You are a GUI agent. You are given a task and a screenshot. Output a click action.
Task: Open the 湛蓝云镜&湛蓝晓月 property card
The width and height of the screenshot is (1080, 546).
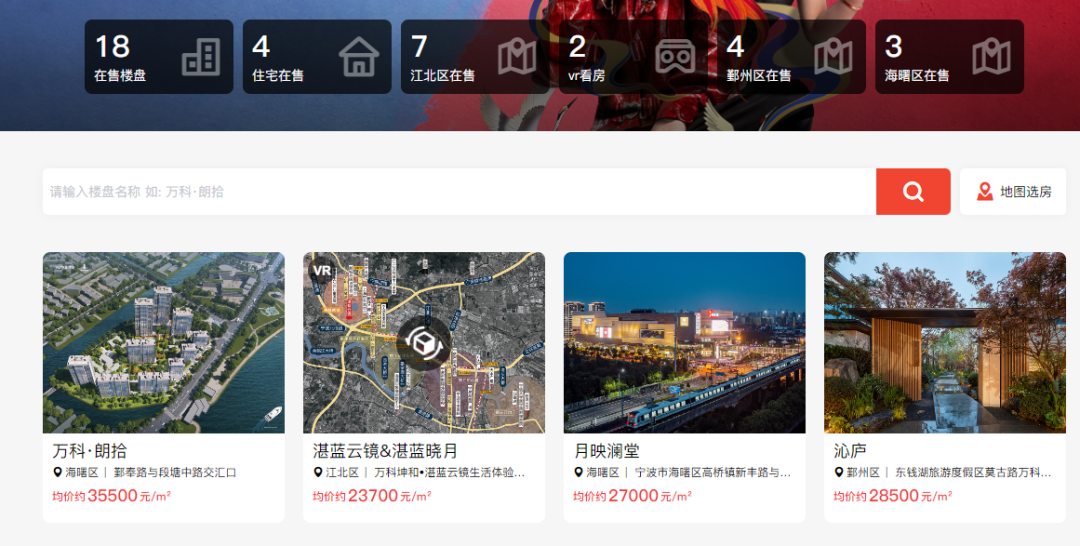pos(424,385)
